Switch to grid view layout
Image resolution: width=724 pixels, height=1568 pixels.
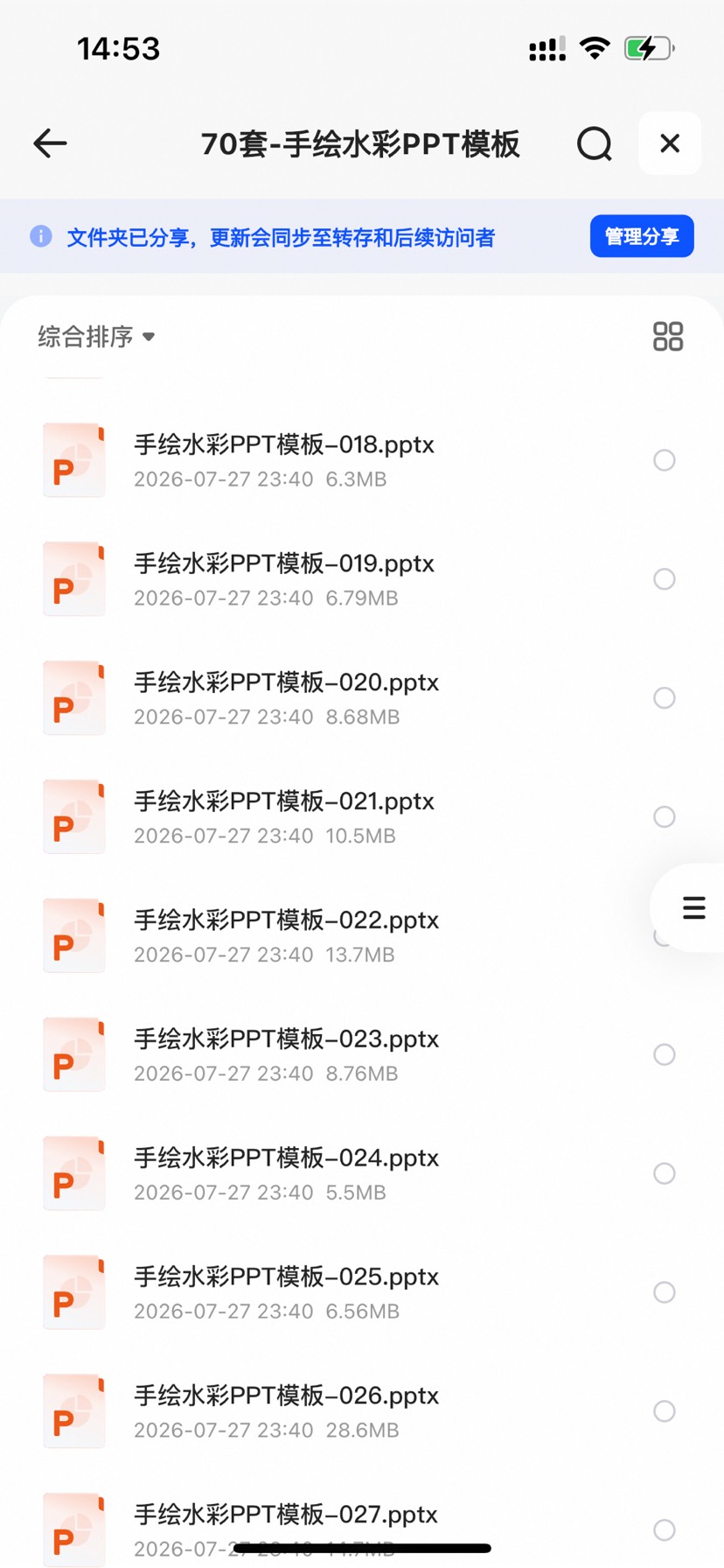point(668,337)
